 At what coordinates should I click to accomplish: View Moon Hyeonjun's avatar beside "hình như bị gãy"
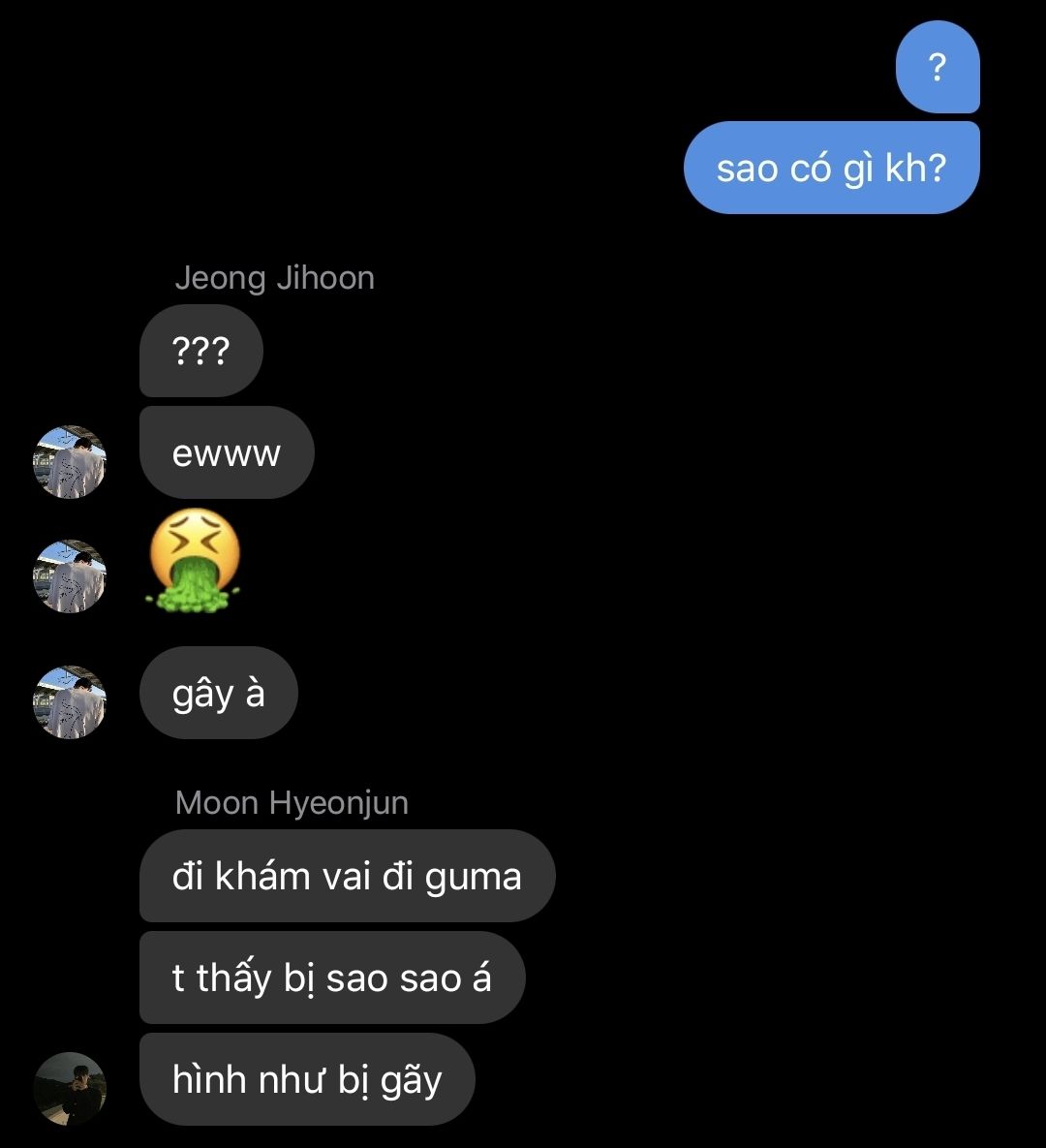pos(70,1088)
